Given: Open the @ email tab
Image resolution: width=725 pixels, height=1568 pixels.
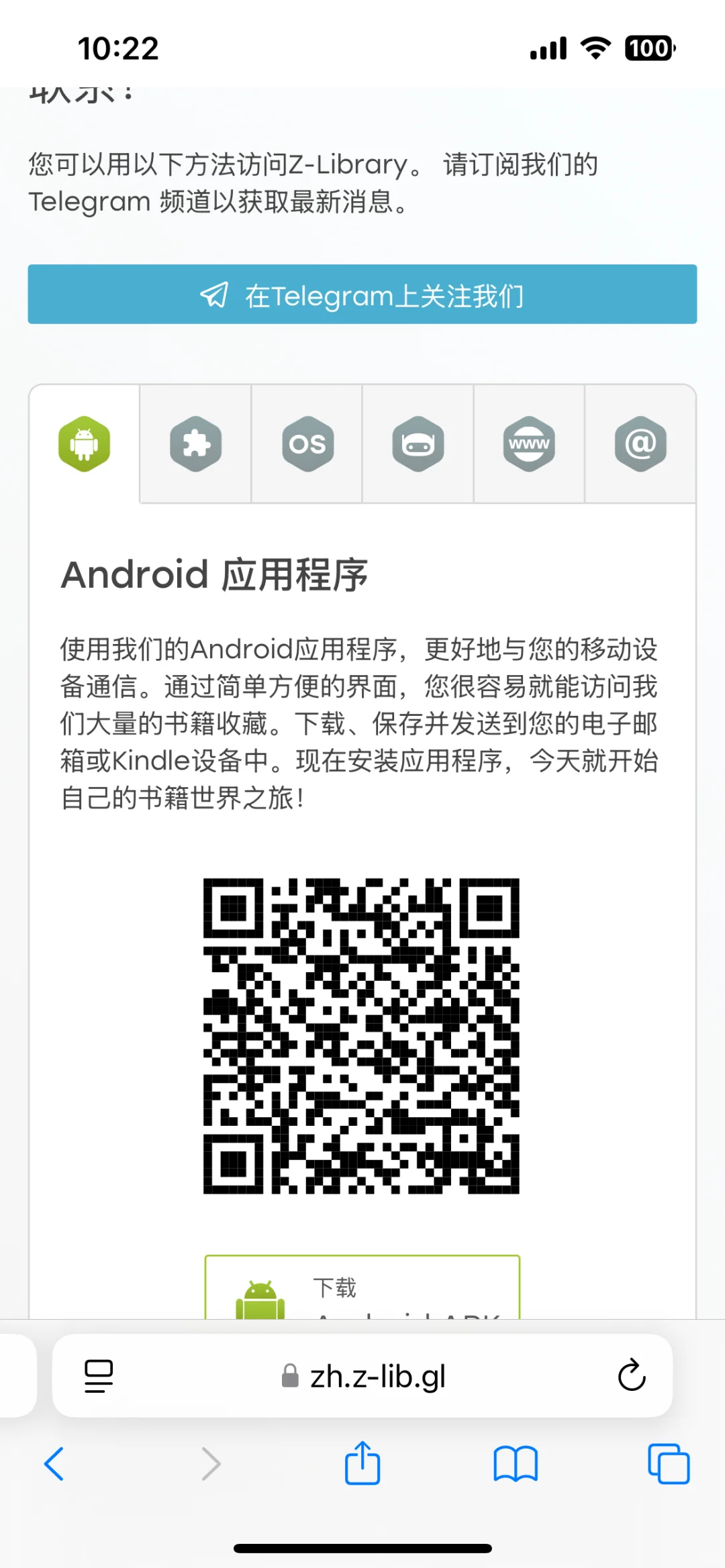Looking at the screenshot, I should click(x=640, y=443).
